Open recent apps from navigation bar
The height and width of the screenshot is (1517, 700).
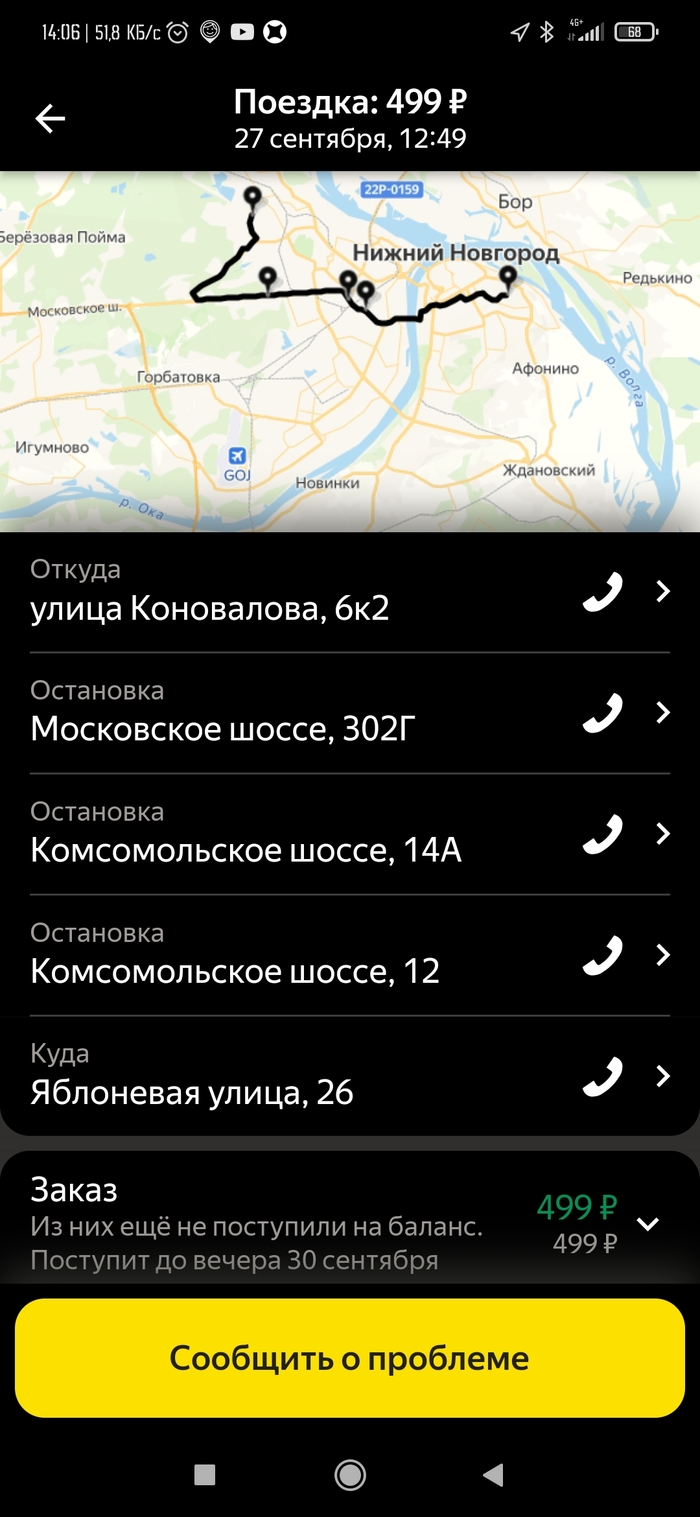(205, 1474)
